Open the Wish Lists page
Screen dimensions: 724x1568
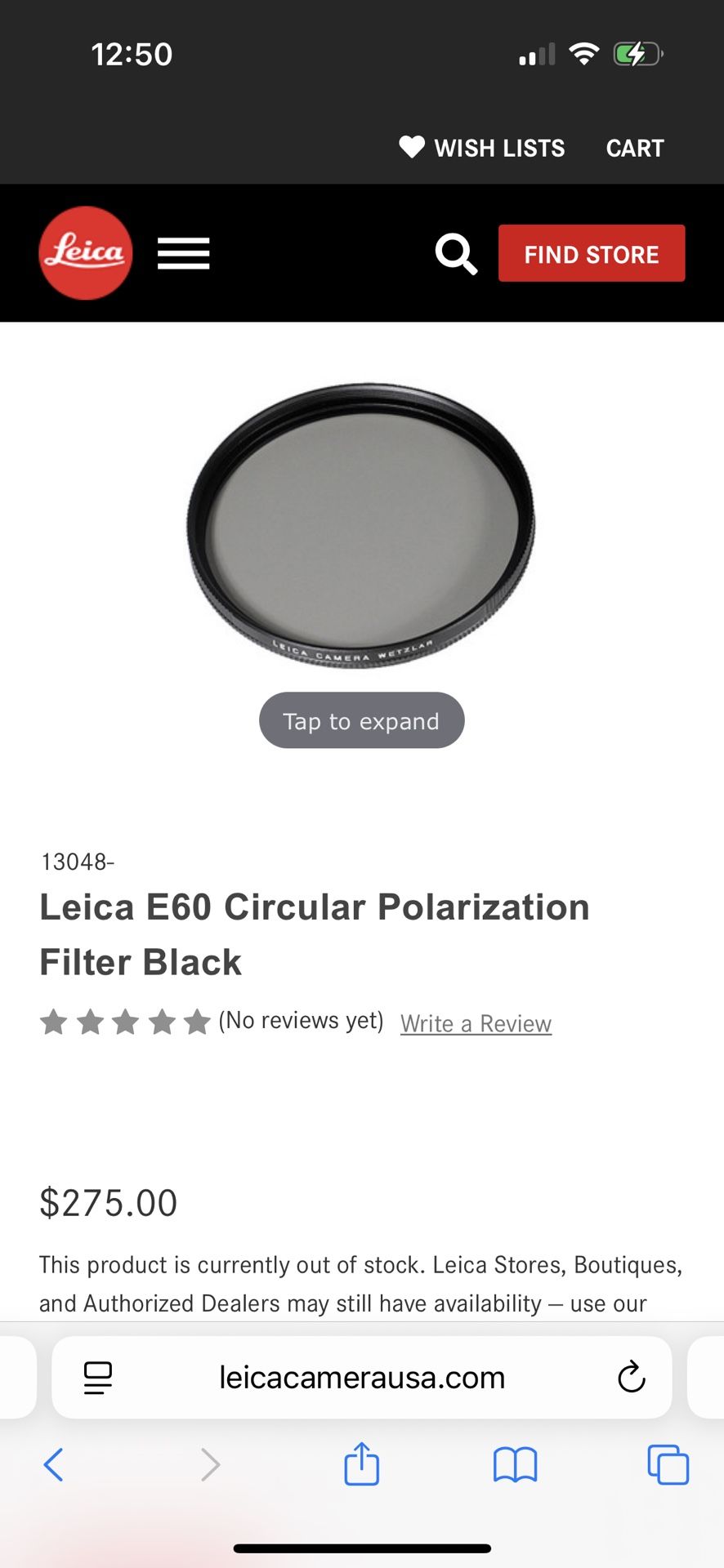482,148
